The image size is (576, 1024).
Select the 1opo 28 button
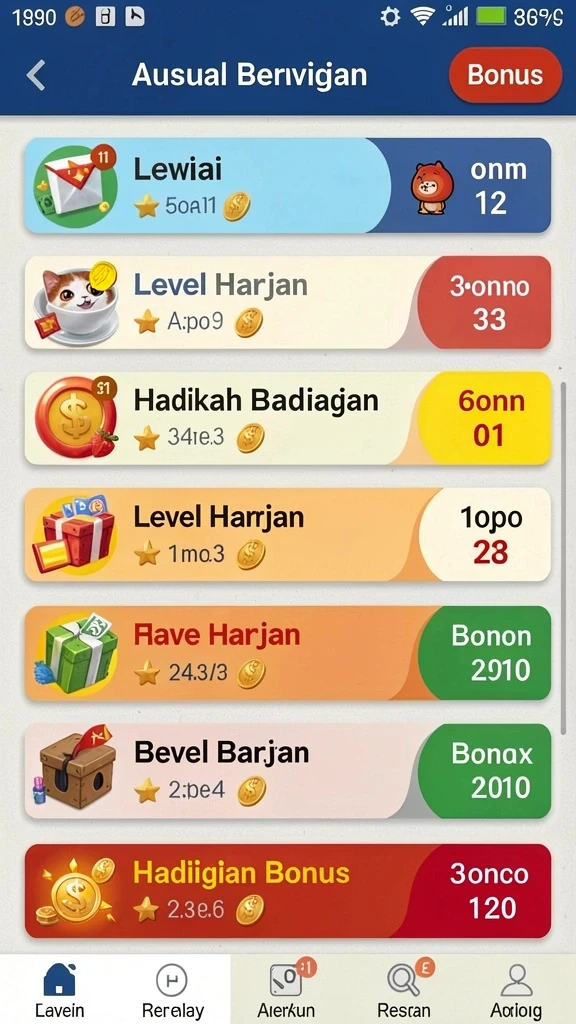[x=488, y=535]
